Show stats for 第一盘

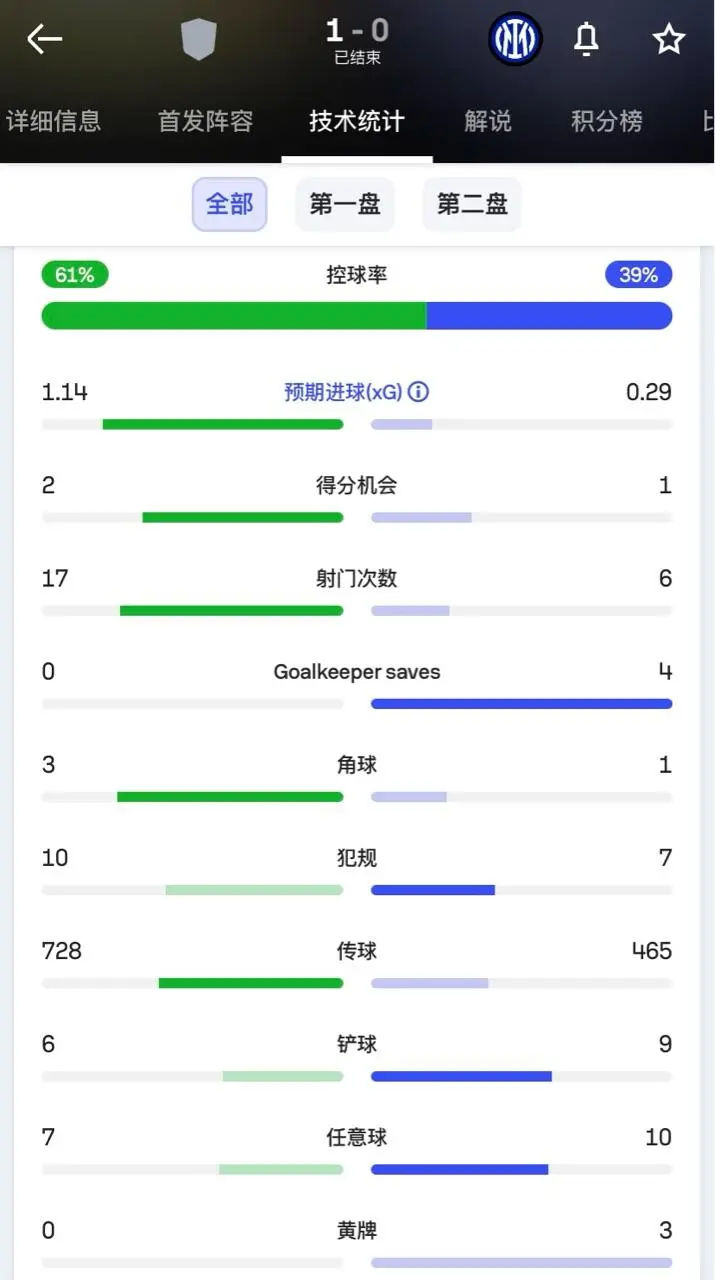click(345, 204)
